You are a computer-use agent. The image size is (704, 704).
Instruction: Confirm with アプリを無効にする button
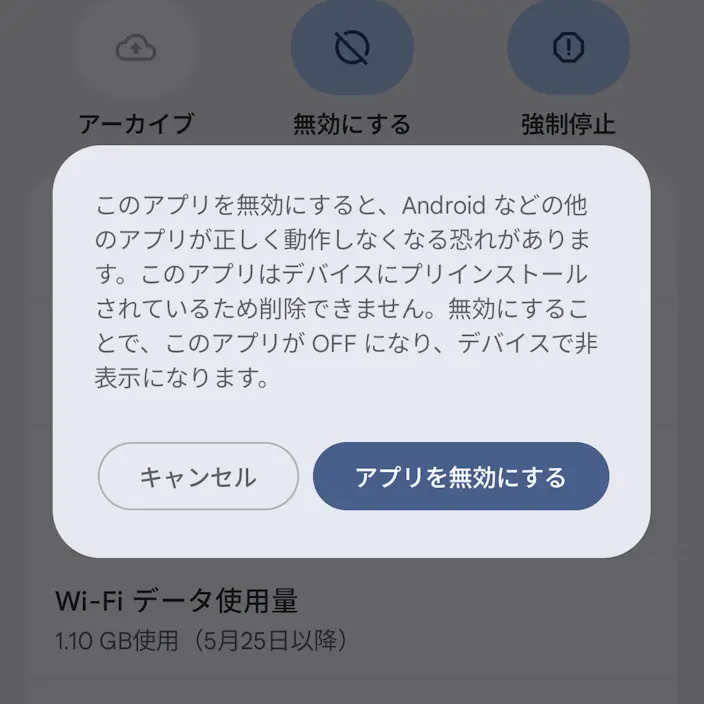[x=461, y=476]
